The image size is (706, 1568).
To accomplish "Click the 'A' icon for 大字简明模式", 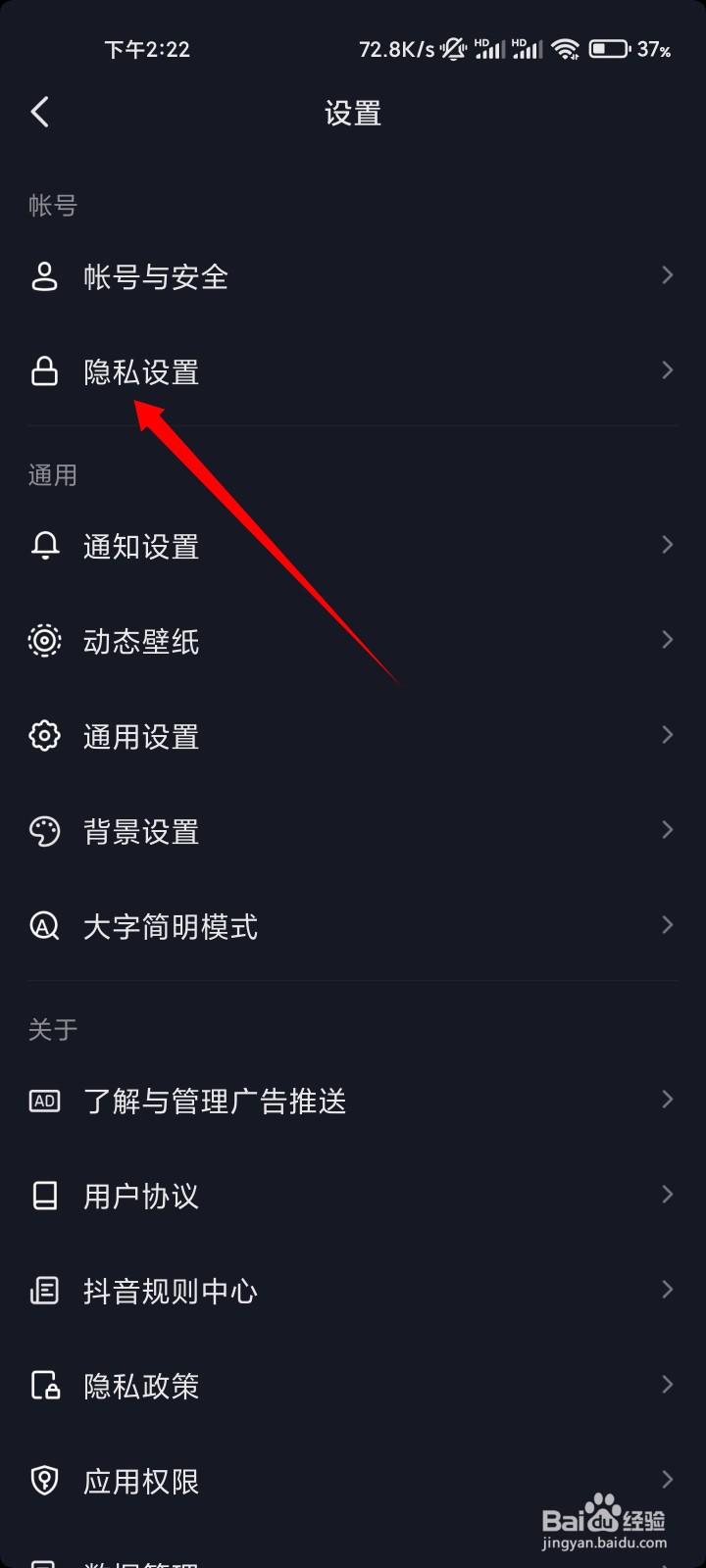I will click(x=44, y=925).
